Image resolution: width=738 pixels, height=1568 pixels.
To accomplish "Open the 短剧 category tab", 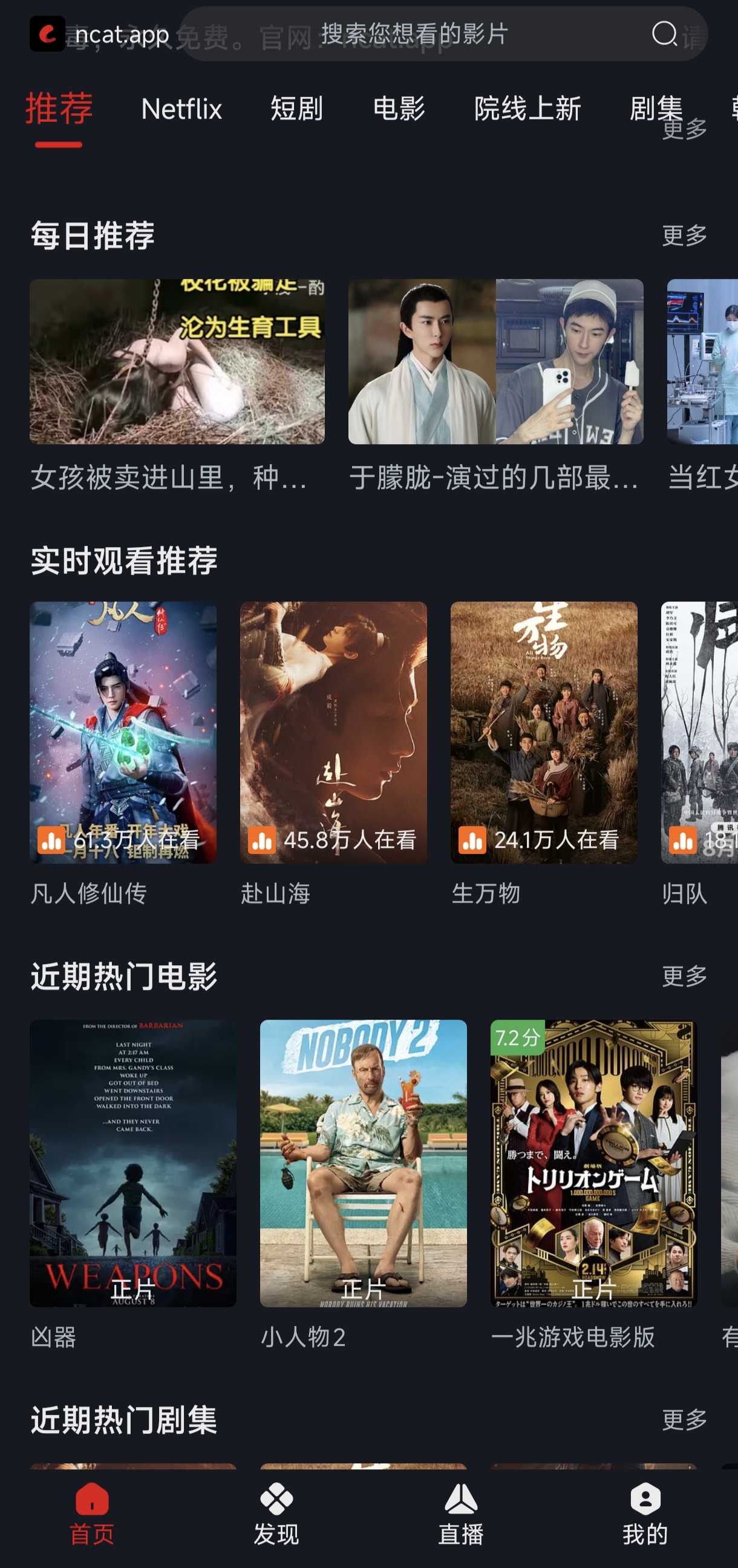I will 296,110.
